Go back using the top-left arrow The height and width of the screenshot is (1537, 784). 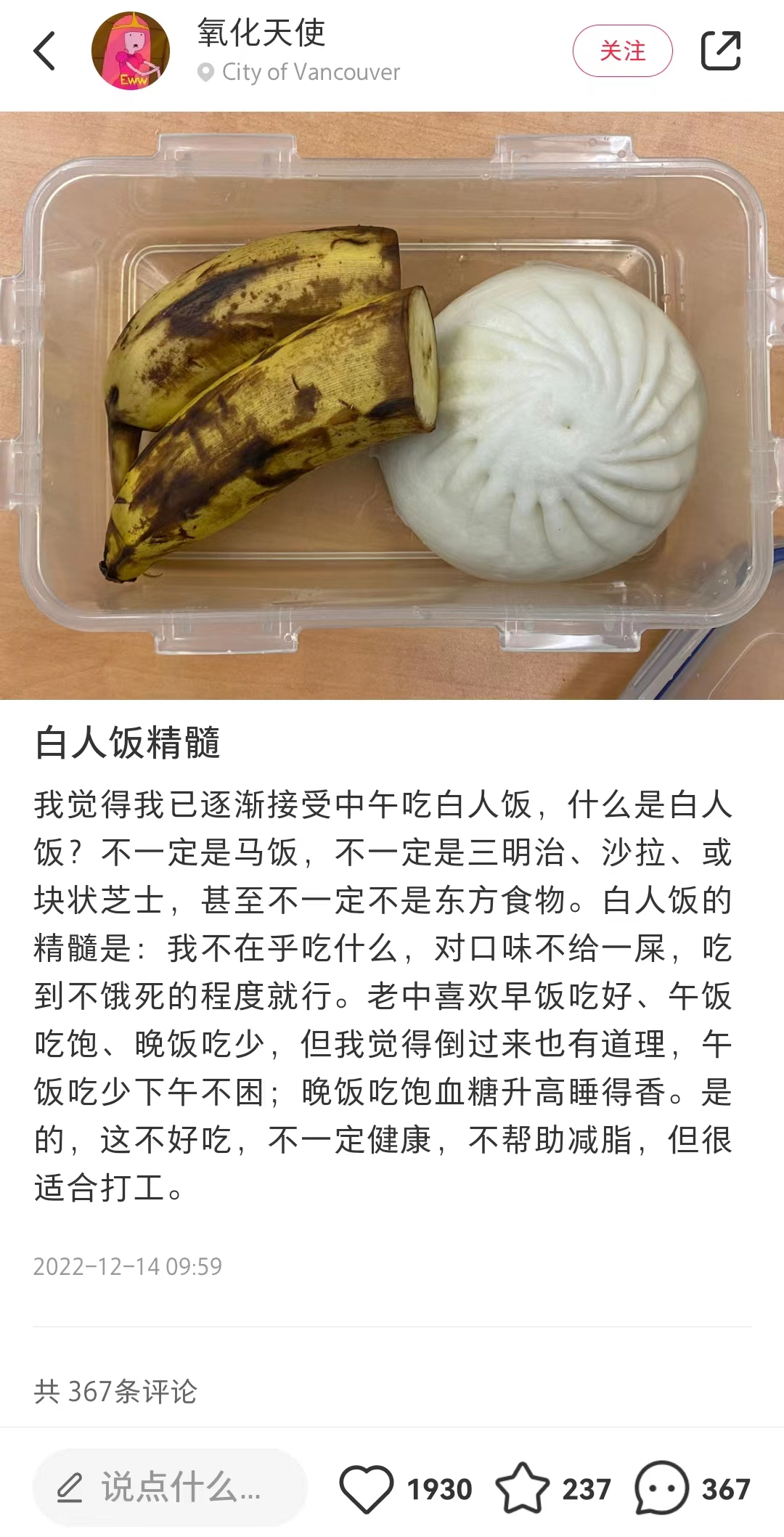point(44,51)
